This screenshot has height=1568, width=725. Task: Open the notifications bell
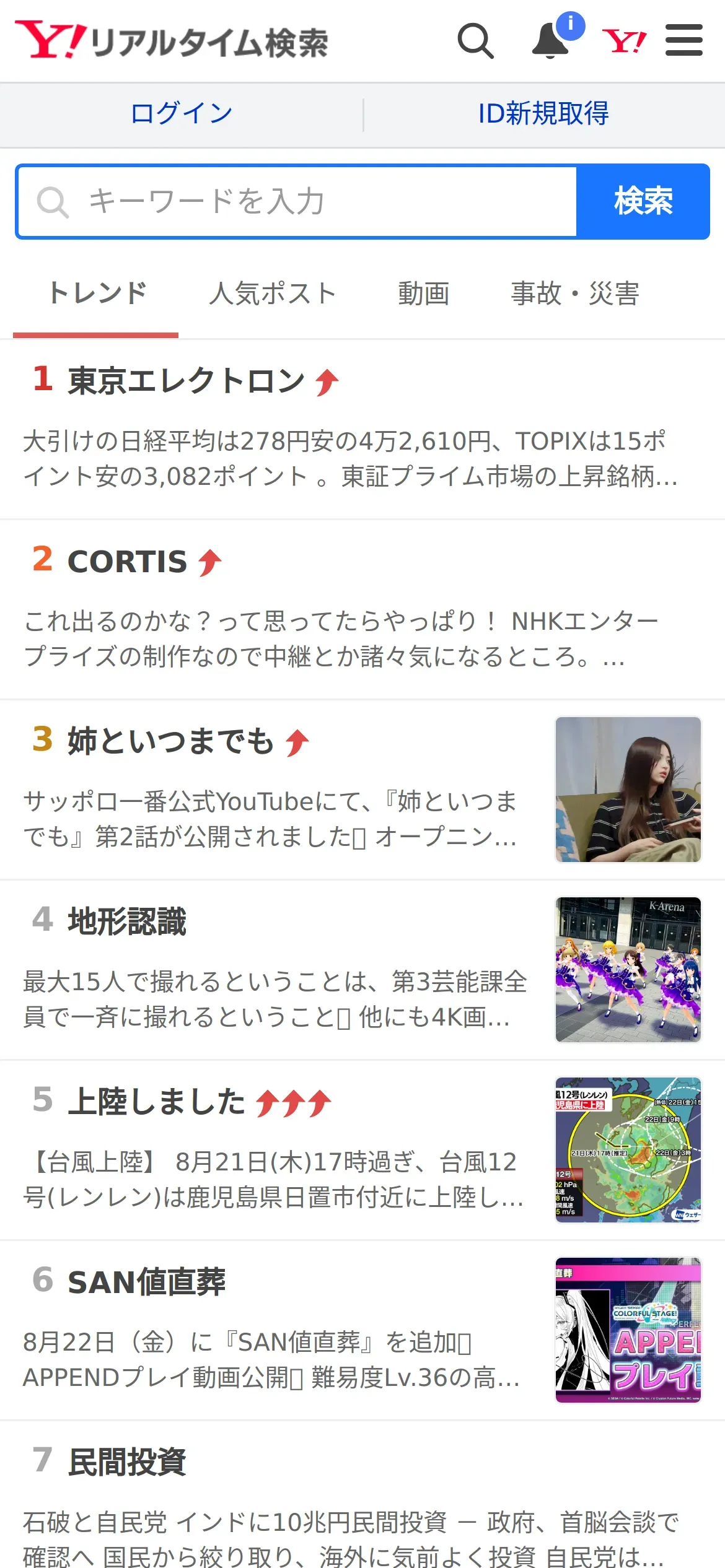pos(551,41)
